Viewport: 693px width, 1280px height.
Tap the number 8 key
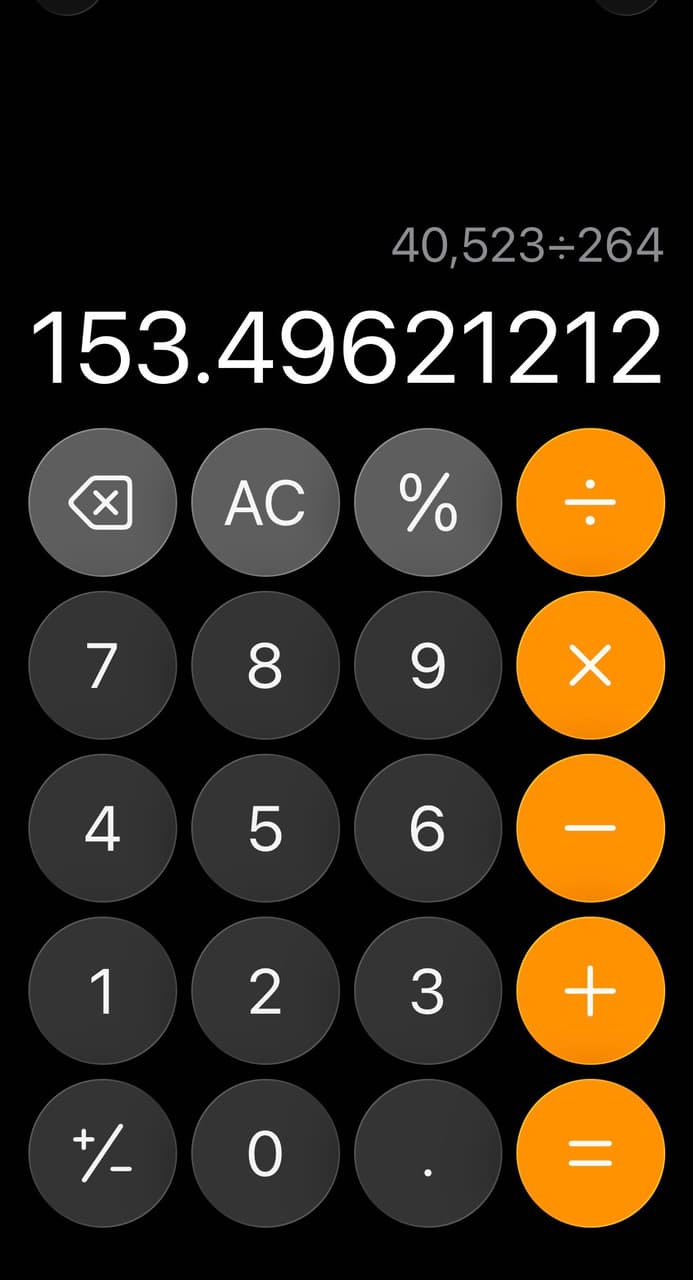point(265,665)
